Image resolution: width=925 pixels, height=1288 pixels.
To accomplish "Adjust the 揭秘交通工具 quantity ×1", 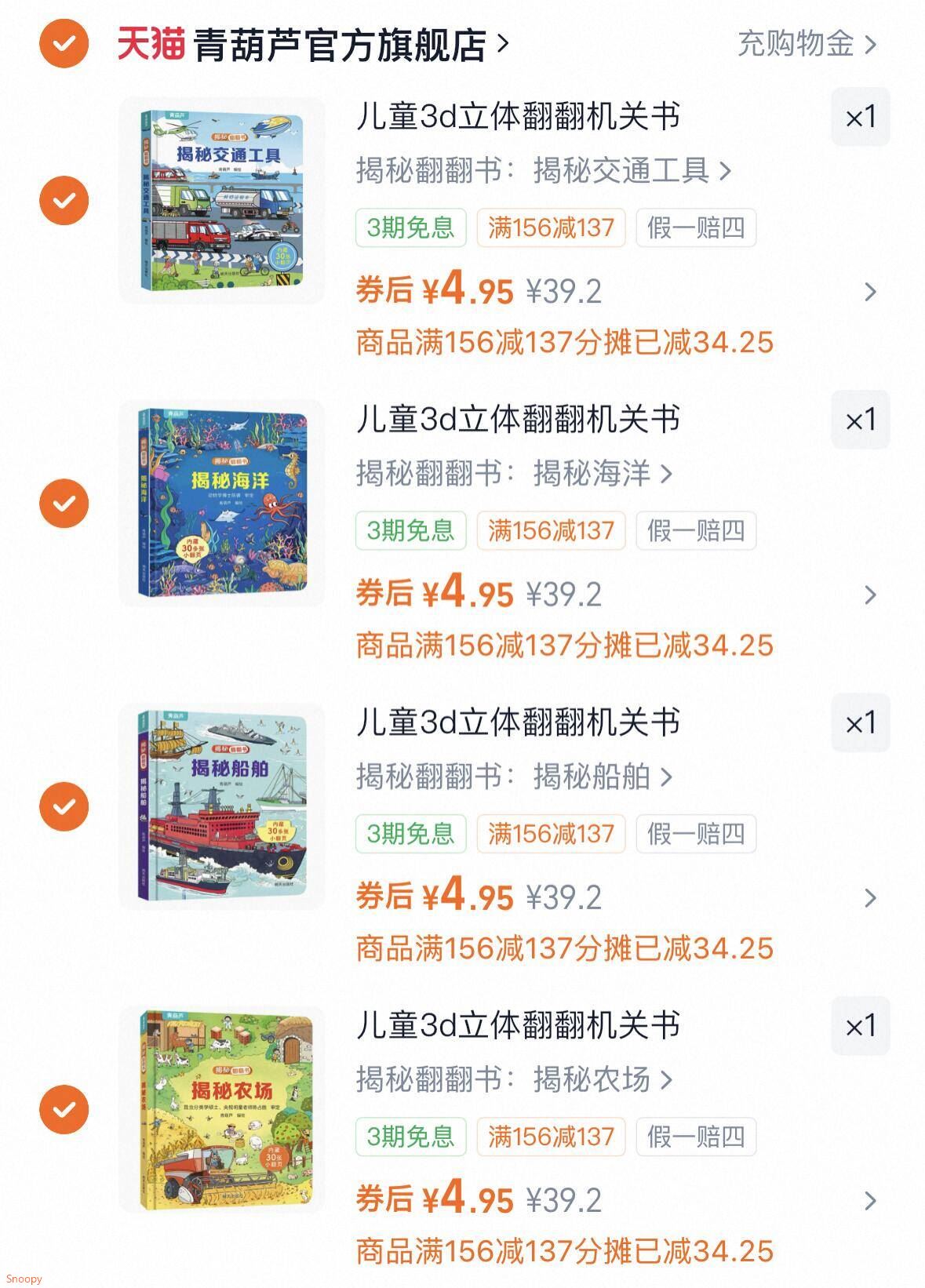I will pyautogui.click(x=860, y=118).
